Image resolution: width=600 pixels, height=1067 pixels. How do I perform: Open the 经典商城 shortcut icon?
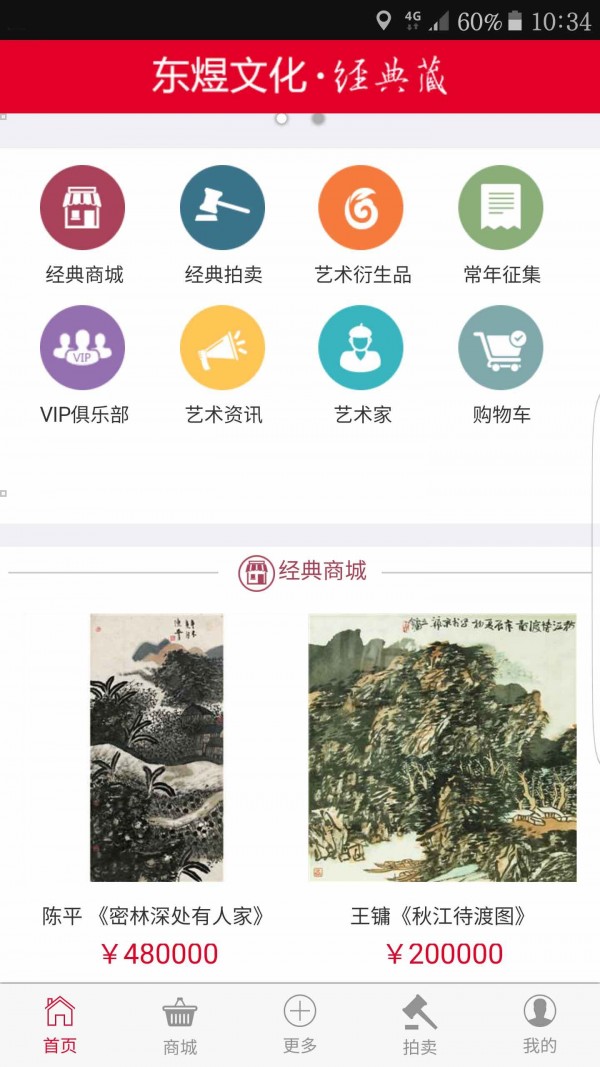click(82, 208)
